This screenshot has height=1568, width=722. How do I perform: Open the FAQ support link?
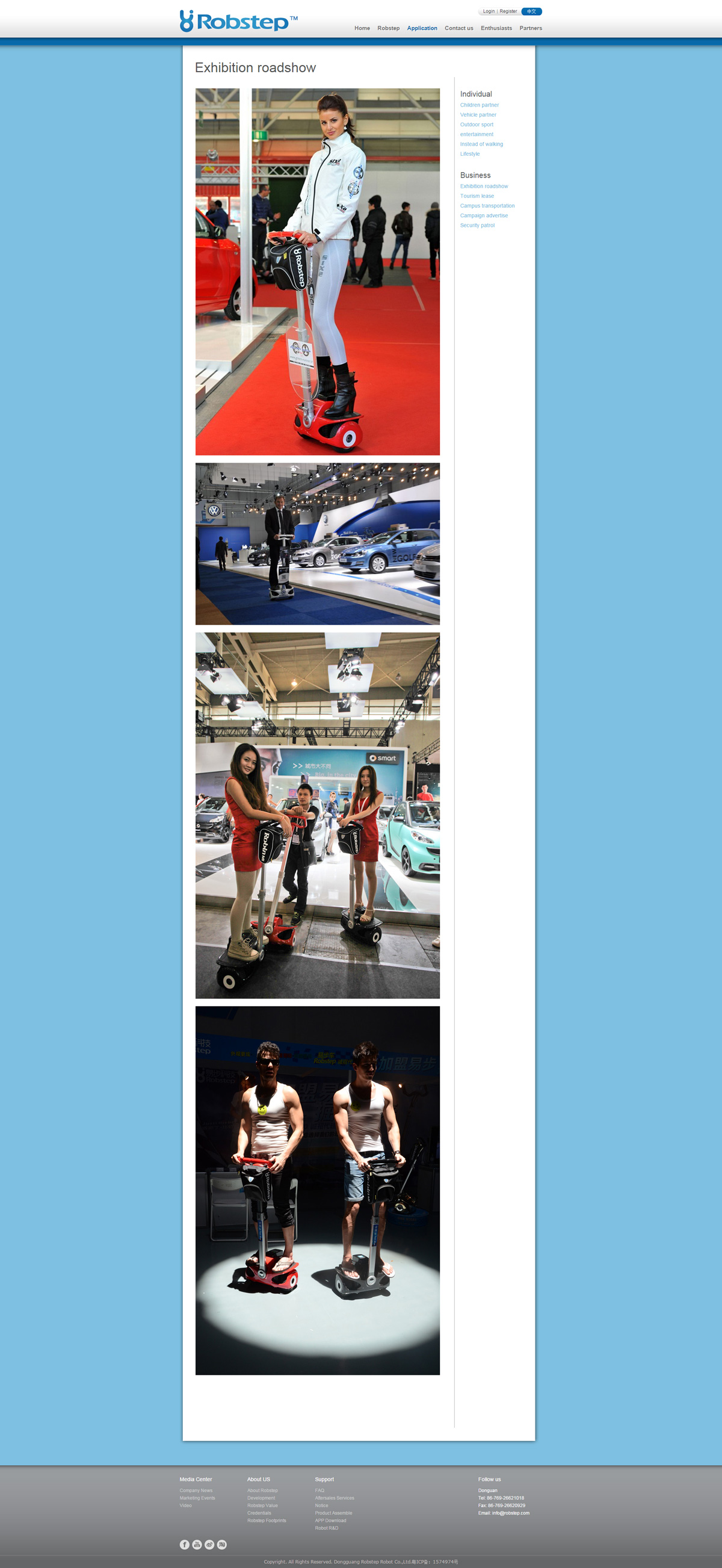319,1490
